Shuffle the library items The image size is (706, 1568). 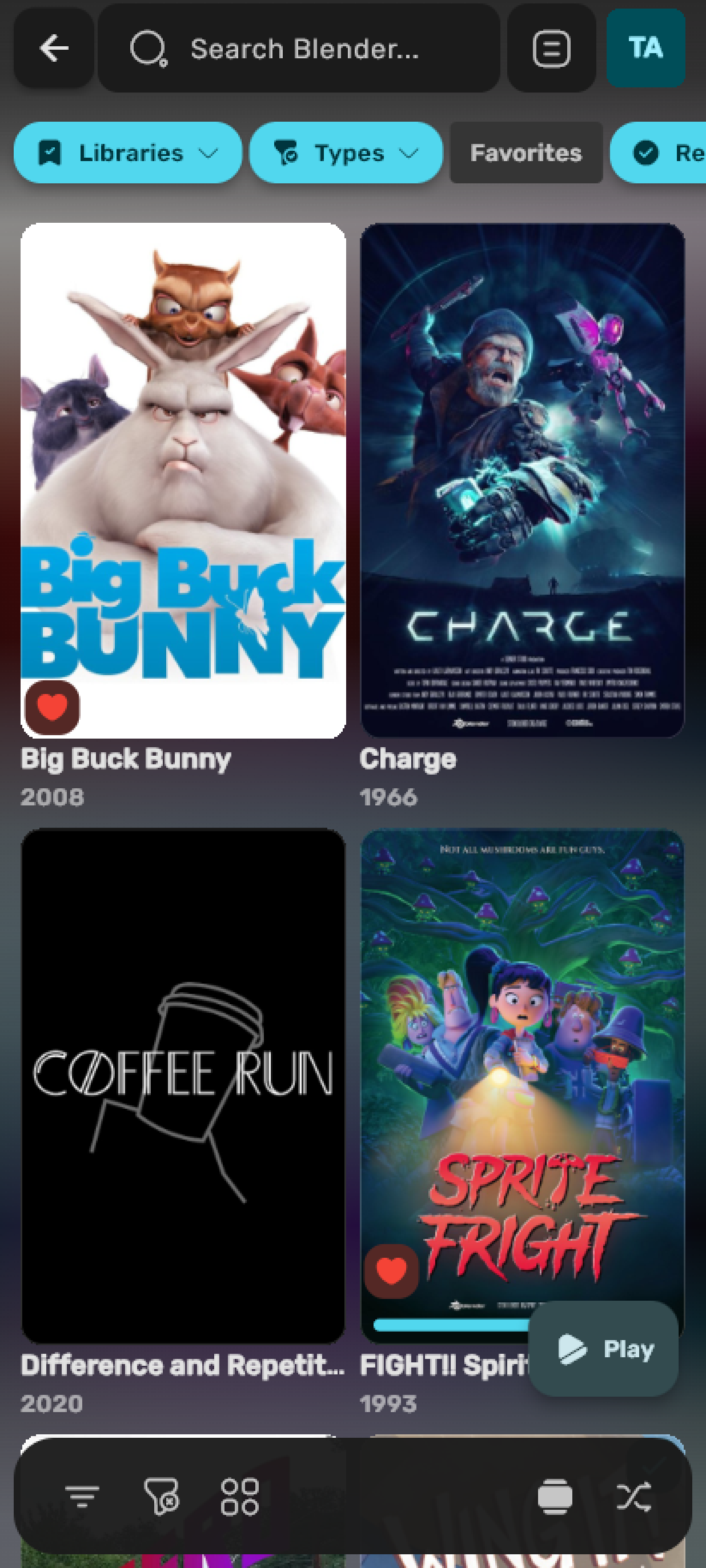[x=633, y=1496]
